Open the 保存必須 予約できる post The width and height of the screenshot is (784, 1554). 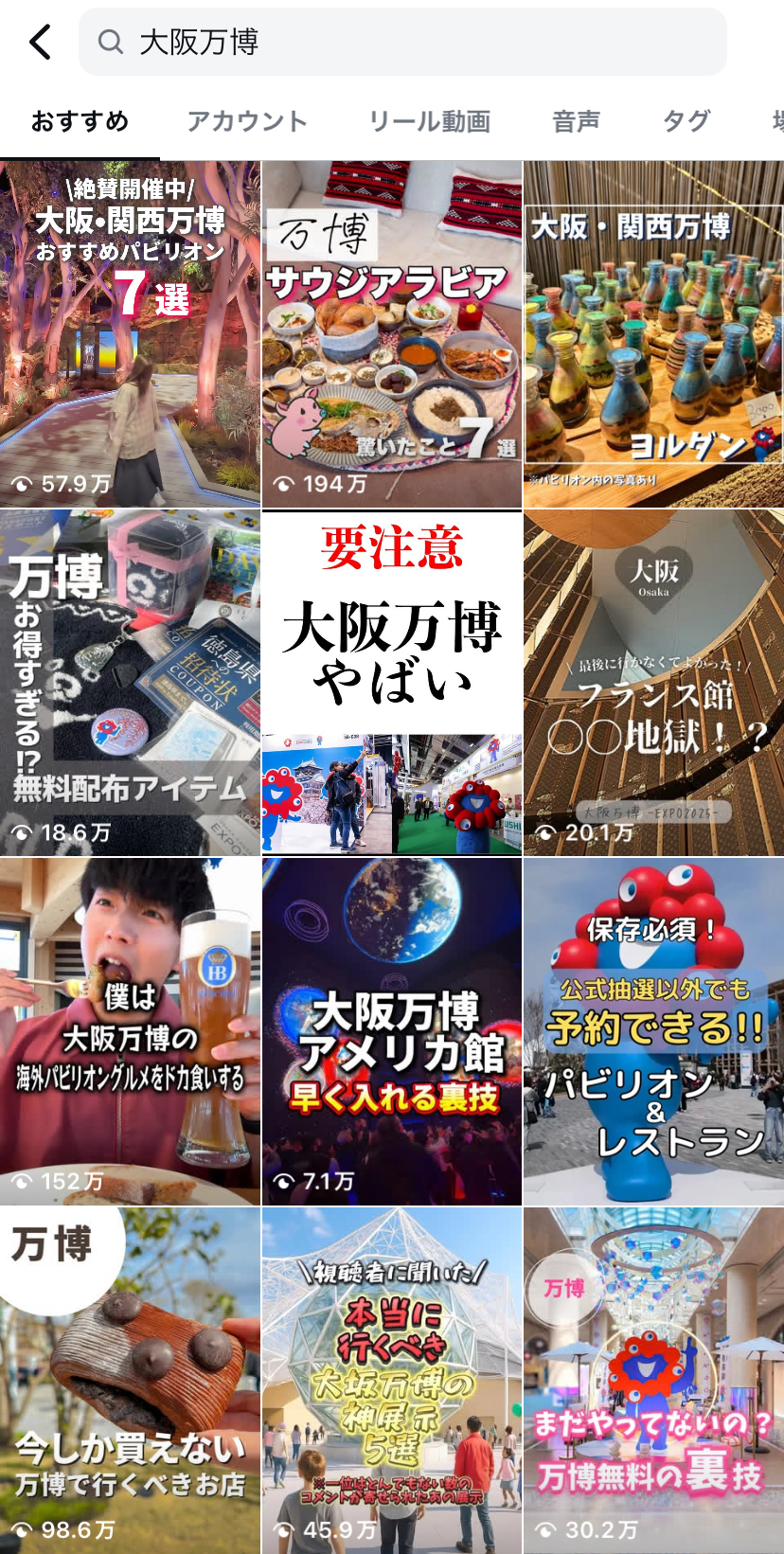tap(653, 1031)
